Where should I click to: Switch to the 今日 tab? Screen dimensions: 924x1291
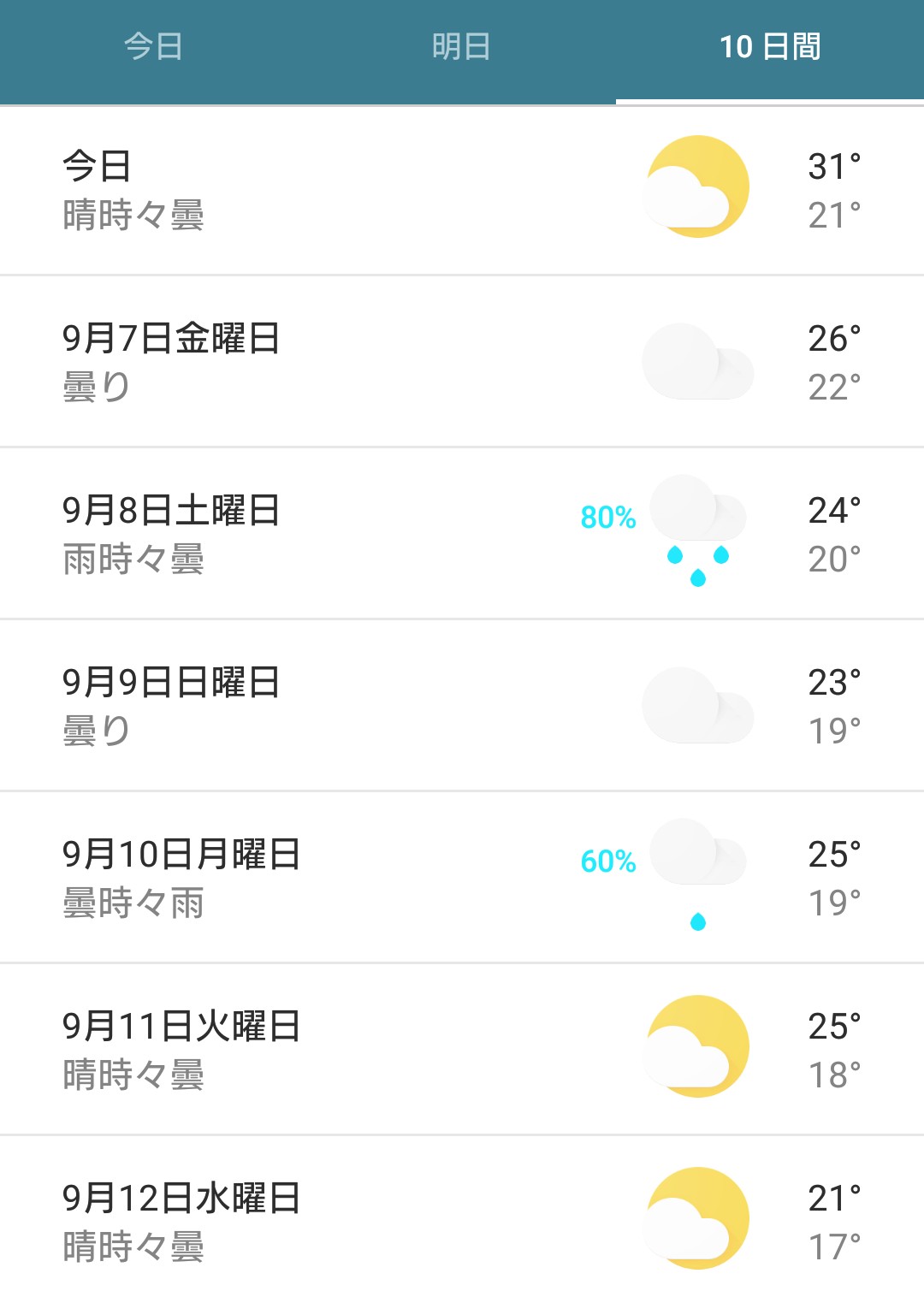tap(154, 47)
